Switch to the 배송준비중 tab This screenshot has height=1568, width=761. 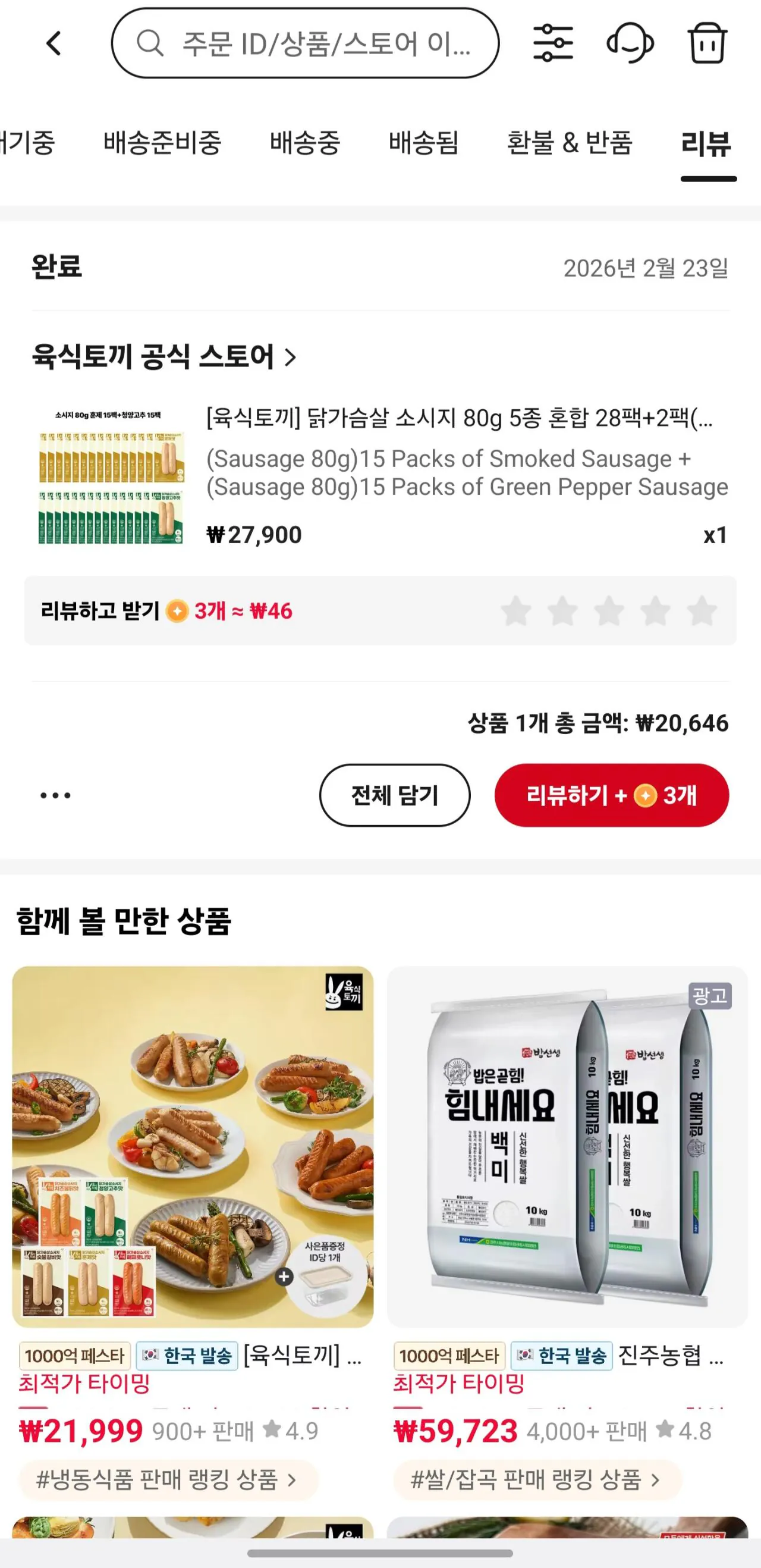[x=162, y=143]
